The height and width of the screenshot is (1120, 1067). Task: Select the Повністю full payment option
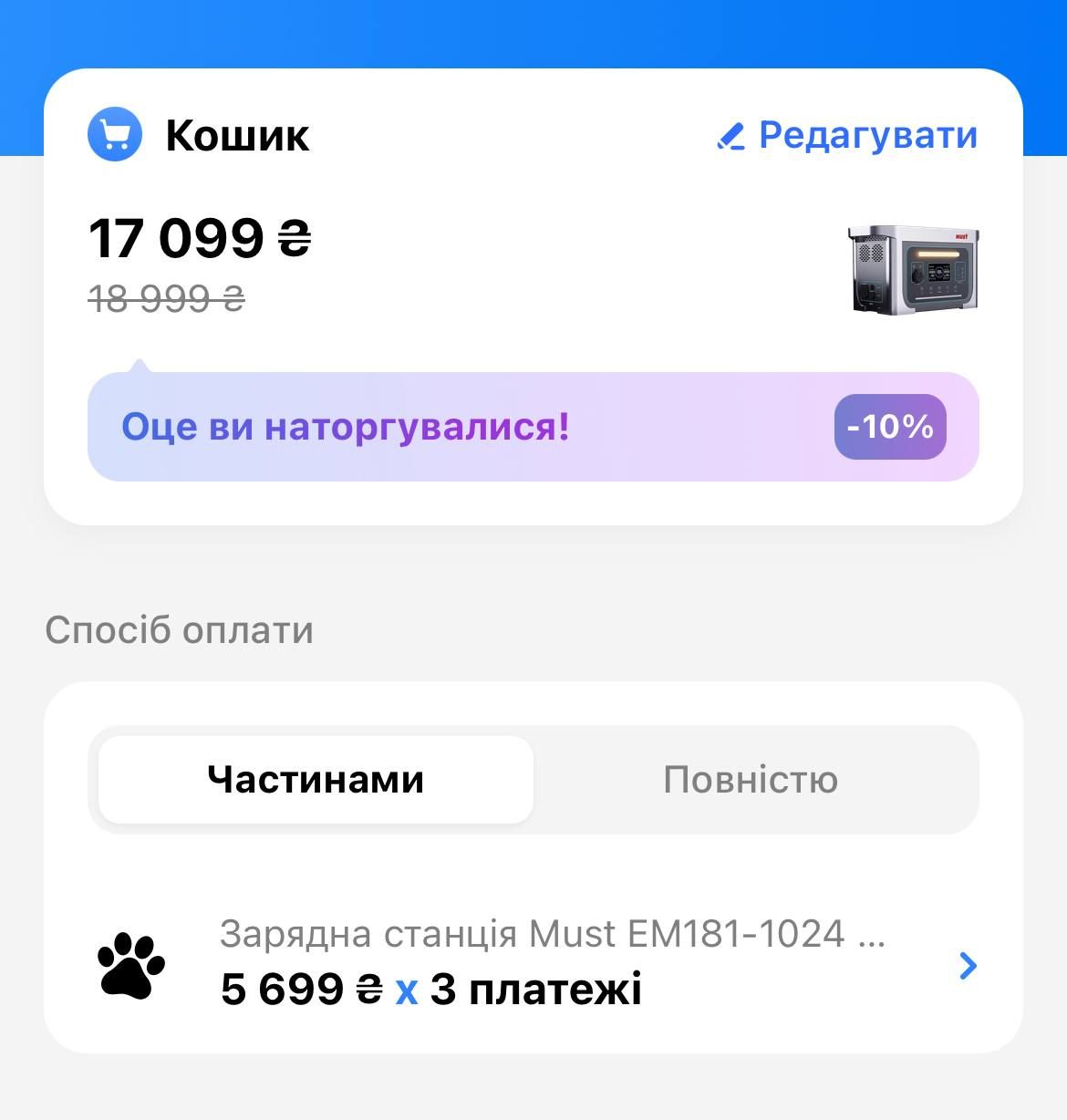[750, 780]
